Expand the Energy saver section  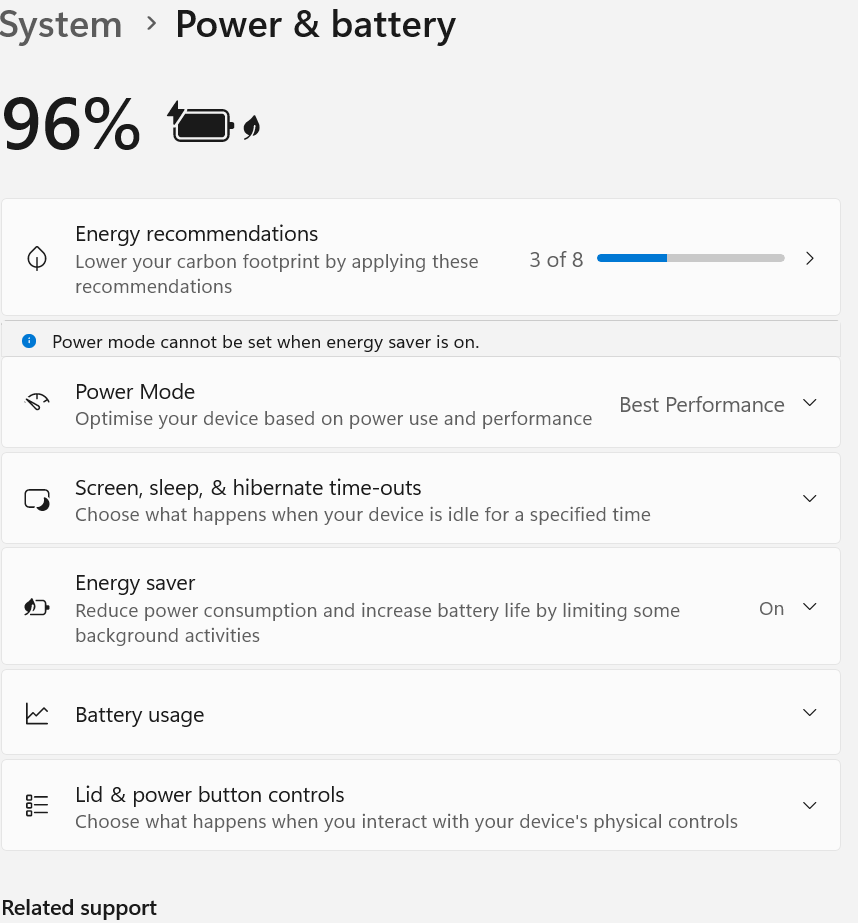(x=420, y=607)
